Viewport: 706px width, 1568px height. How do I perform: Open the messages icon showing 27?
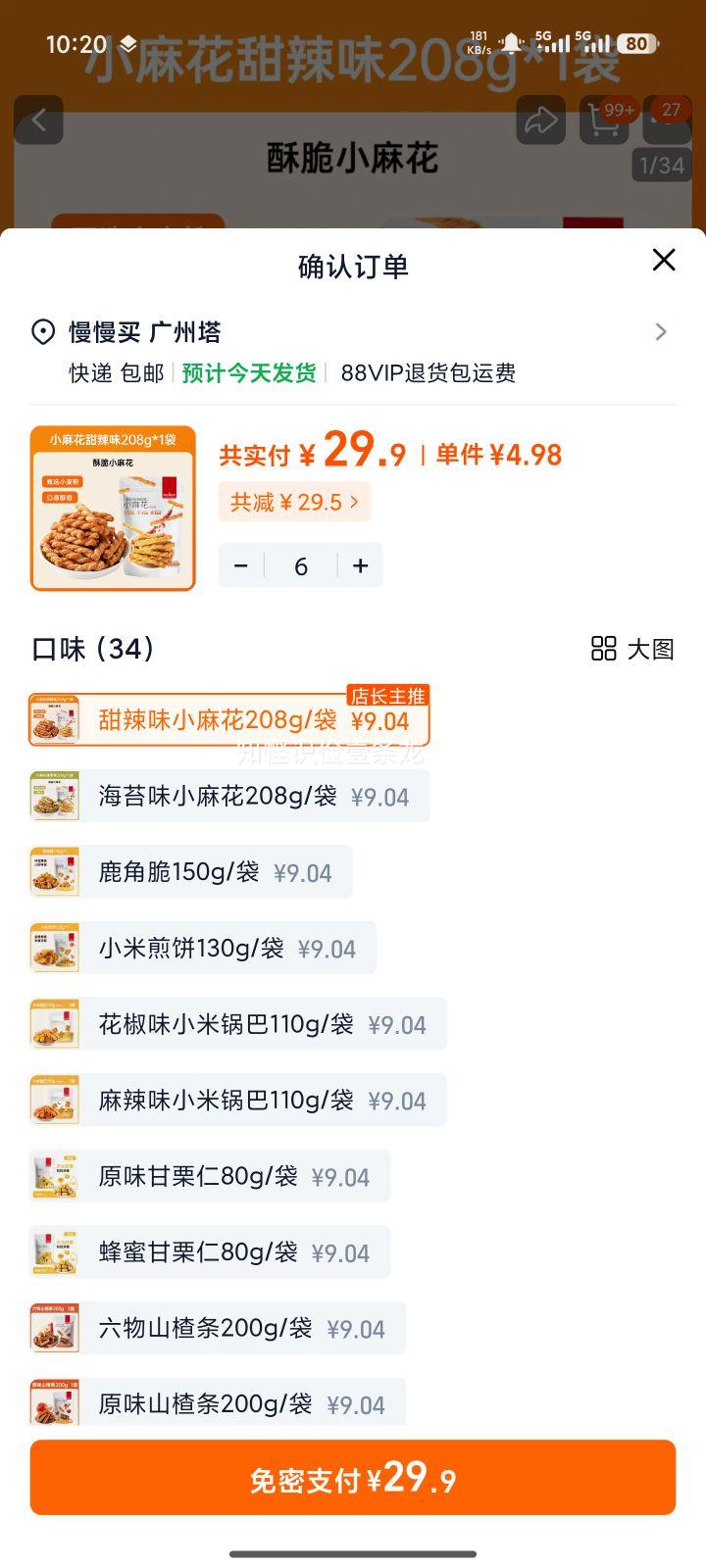pyautogui.click(x=666, y=120)
